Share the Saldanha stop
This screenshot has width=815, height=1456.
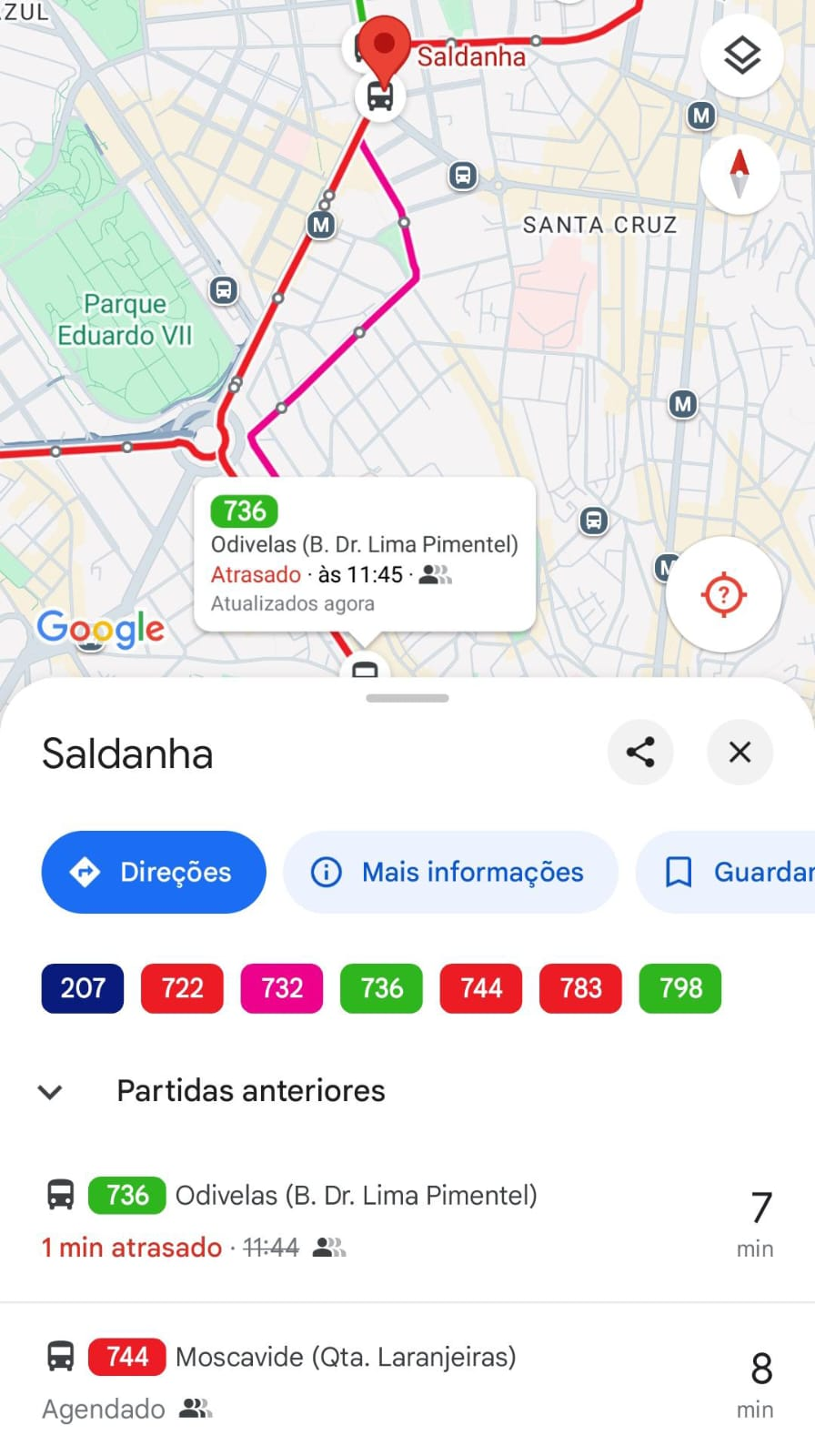(x=640, y=752)
